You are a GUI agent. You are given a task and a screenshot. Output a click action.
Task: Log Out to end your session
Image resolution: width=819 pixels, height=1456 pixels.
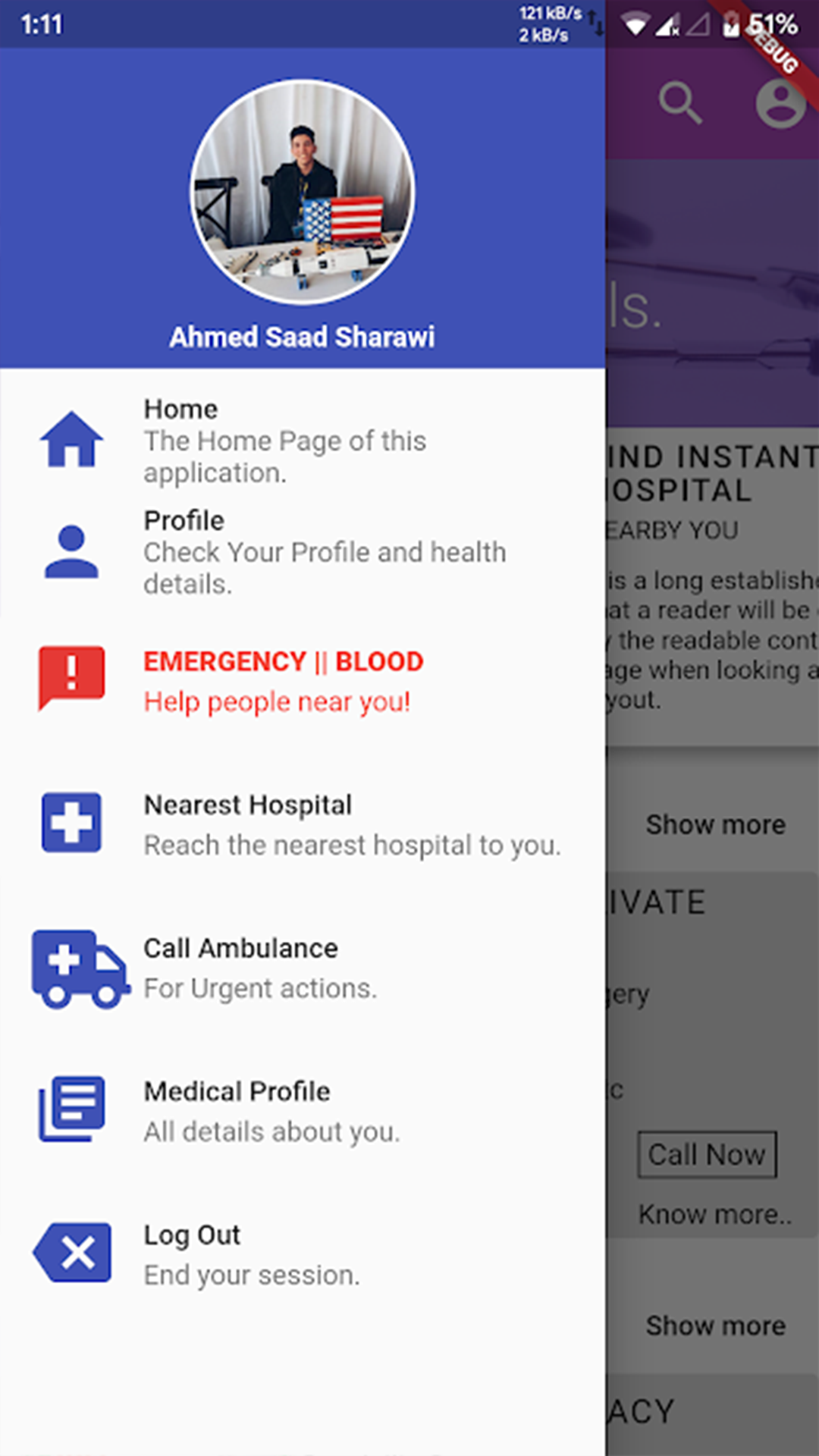pyautogui.click(x=303, y=1254)
